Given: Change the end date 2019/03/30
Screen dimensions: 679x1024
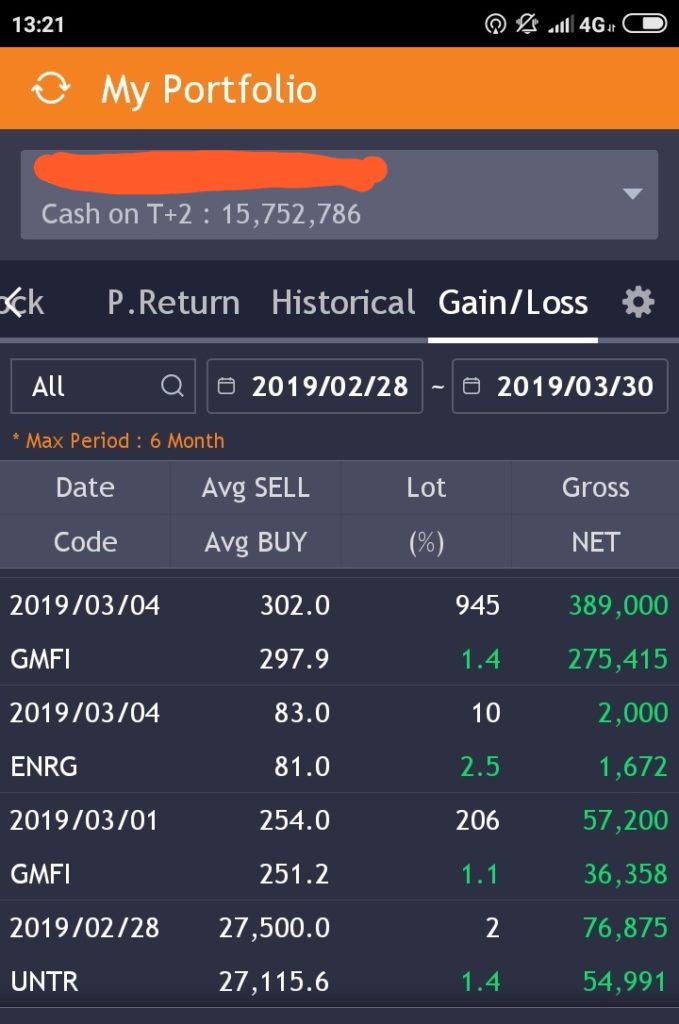Looking at the screenshot, I should [x=560, y=386].
